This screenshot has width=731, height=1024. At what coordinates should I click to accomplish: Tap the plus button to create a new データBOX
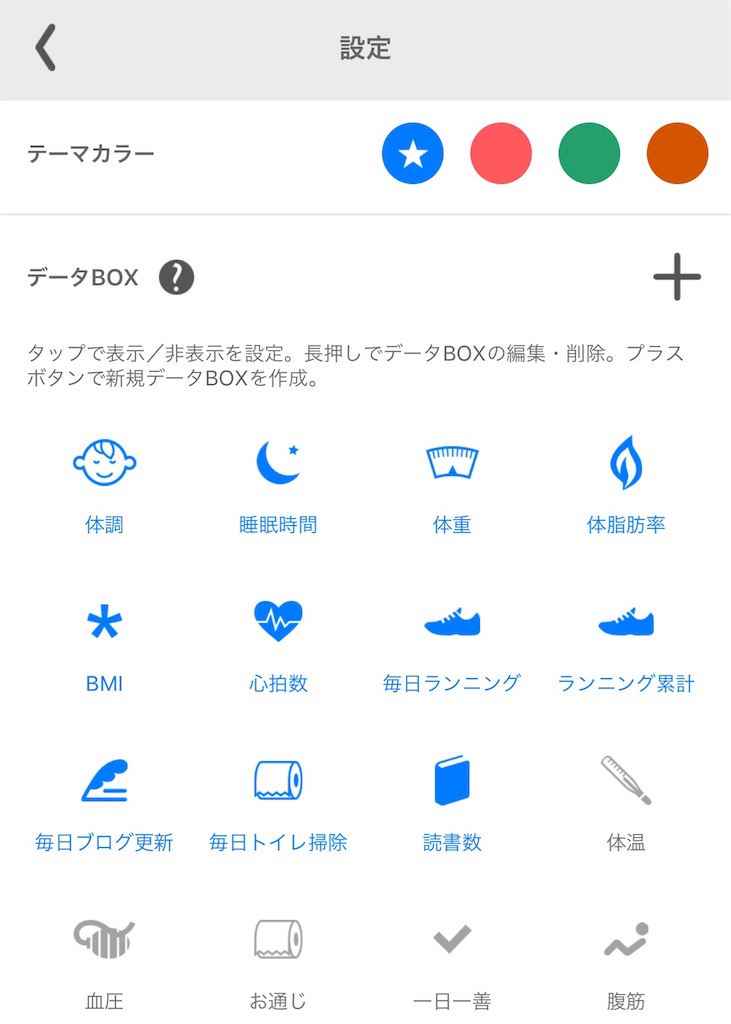pyautogui.click(x=677, y=277)
